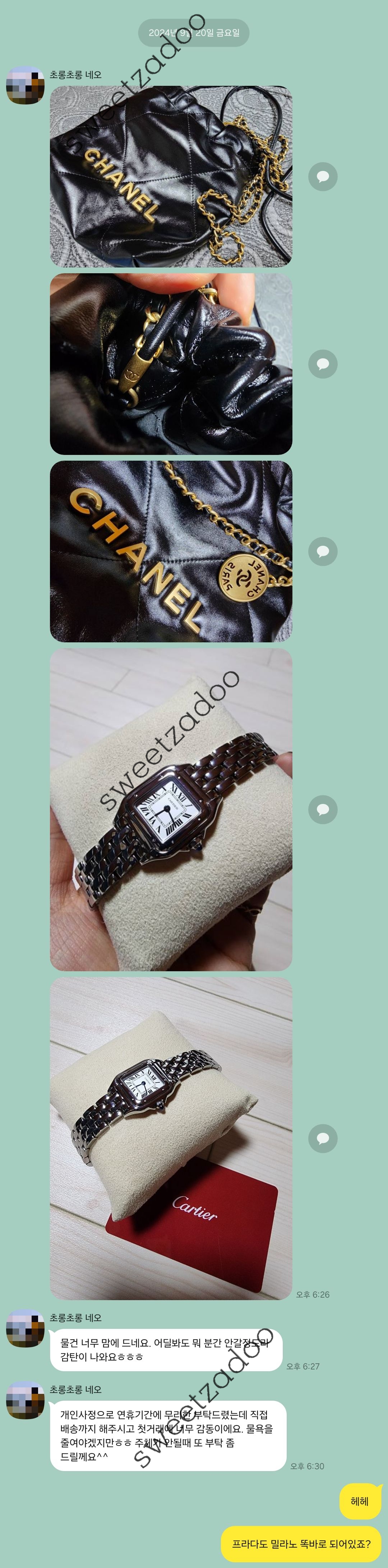Viewport: 388px width, 1568px height.
Task: Open 초롱초롱 네오's profile picture above the photos
Action: (x=25, y=86)
